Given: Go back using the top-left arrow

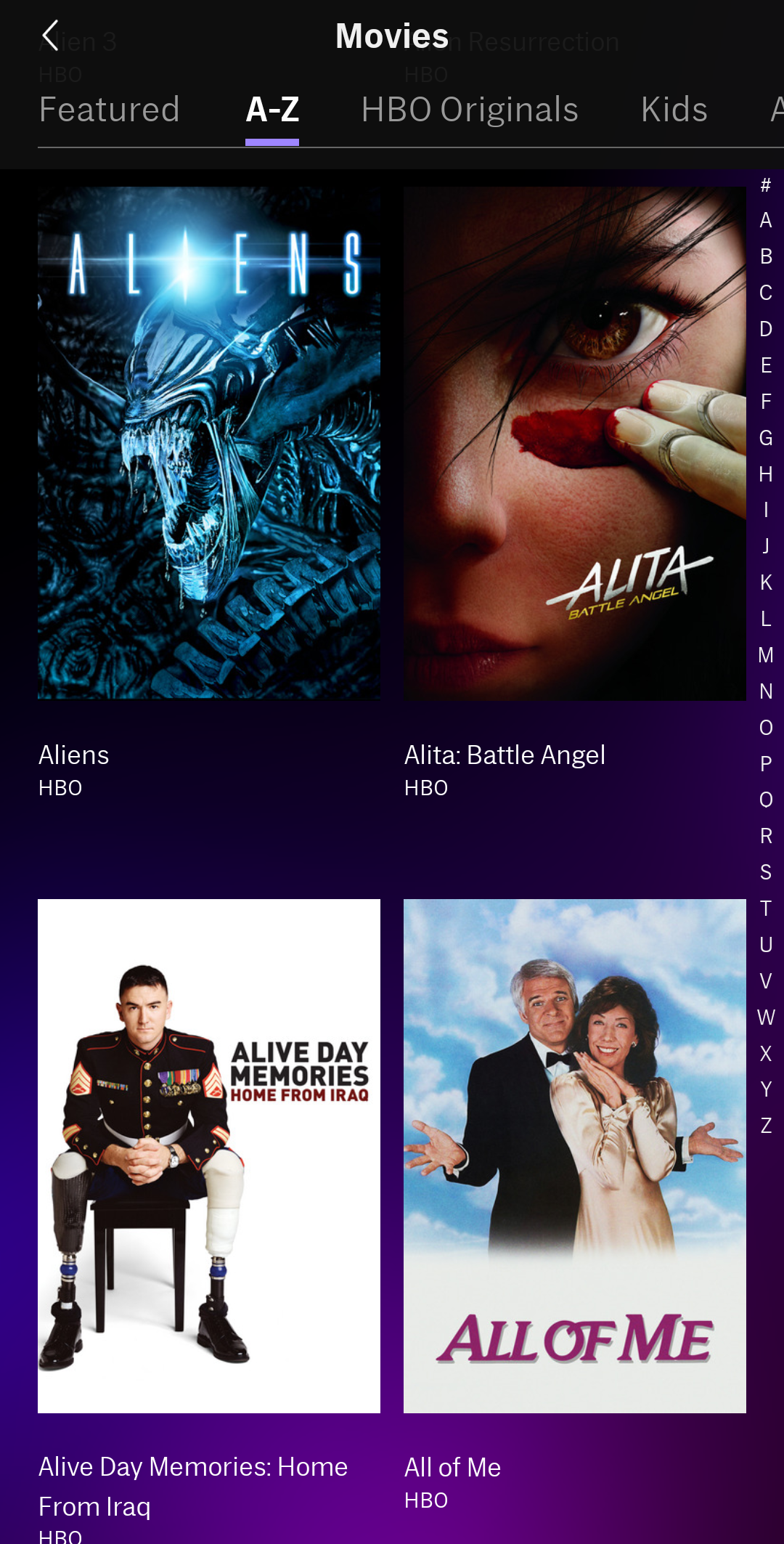Looking at the screenshot, I should [x=50, y=36].
